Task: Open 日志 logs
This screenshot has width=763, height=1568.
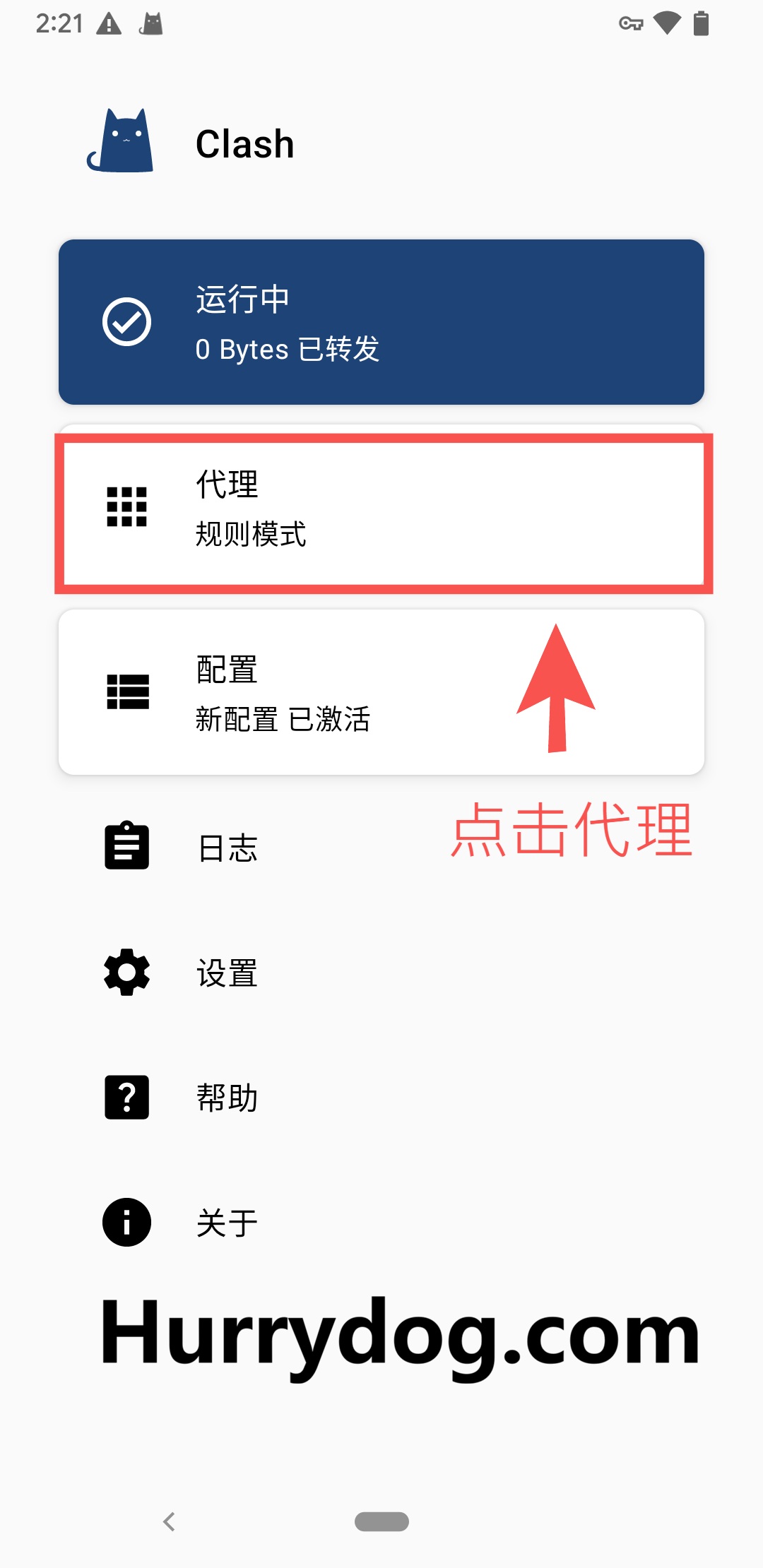Action: pos(226,848)
